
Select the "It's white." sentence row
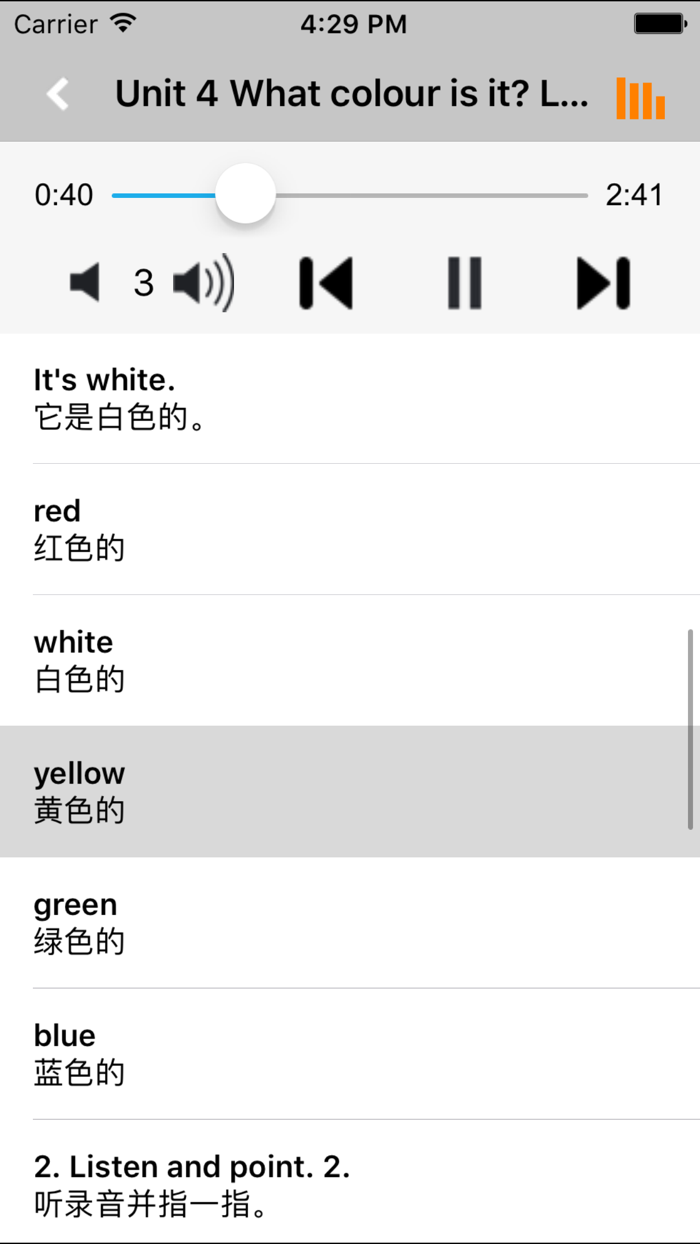point(350,398)
